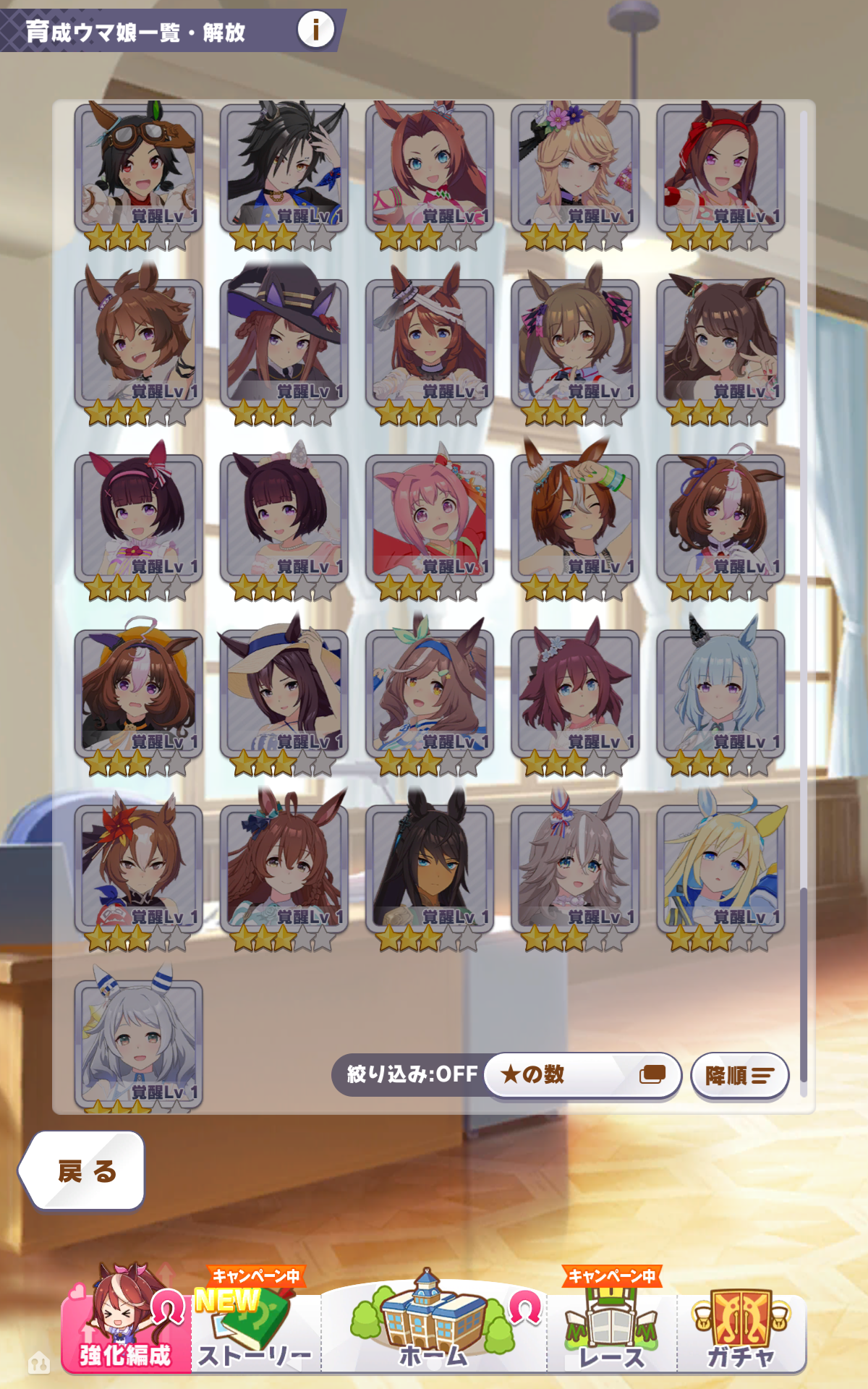Select the blonde character with flower crown
868x1389 pixels.
coord(575,170)
